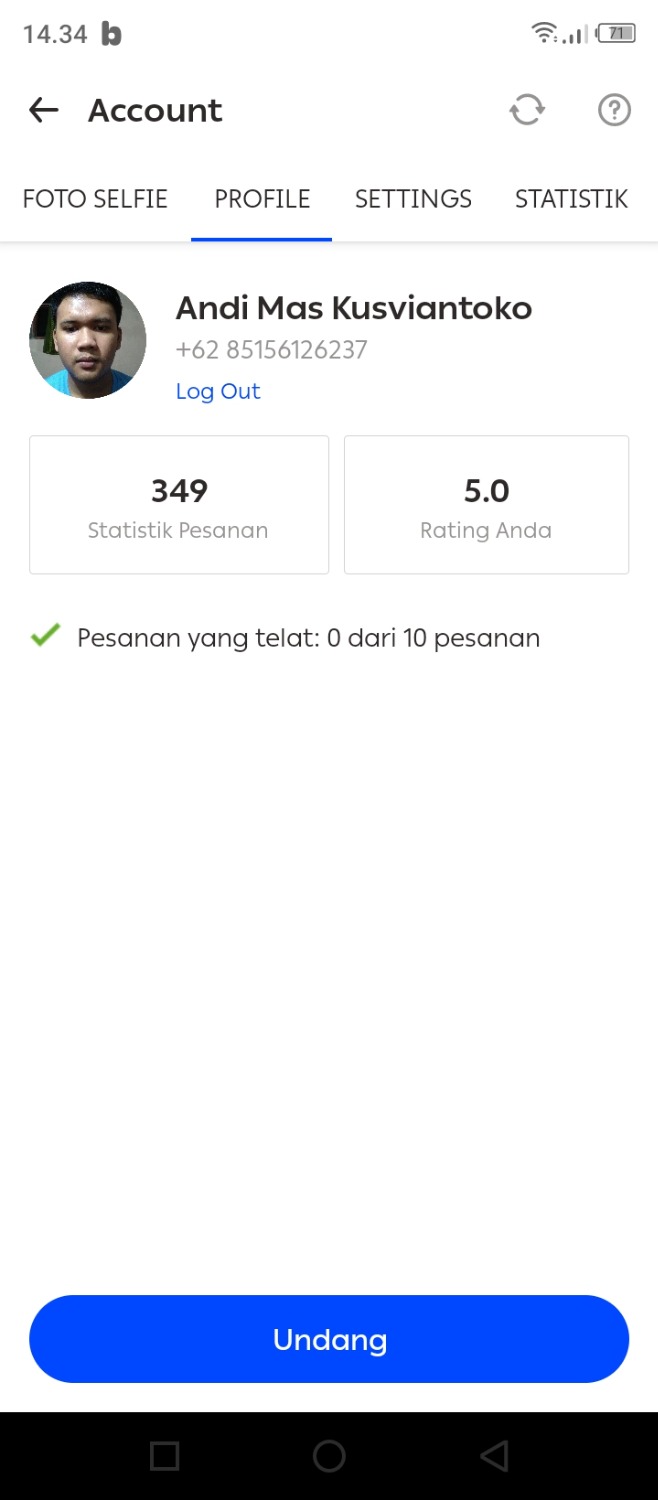This screenshot has height=1500, width=658.
Task: Select the Profile tab
Action: point(262,199)
